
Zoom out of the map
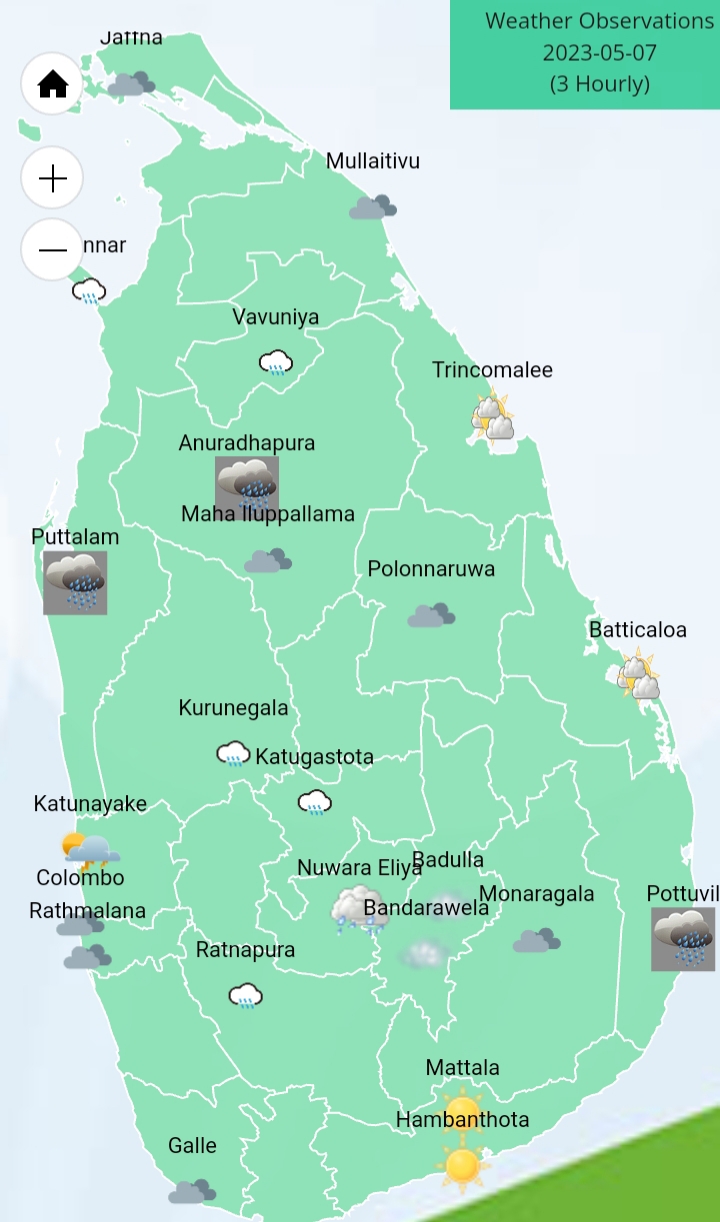(52, 249)
